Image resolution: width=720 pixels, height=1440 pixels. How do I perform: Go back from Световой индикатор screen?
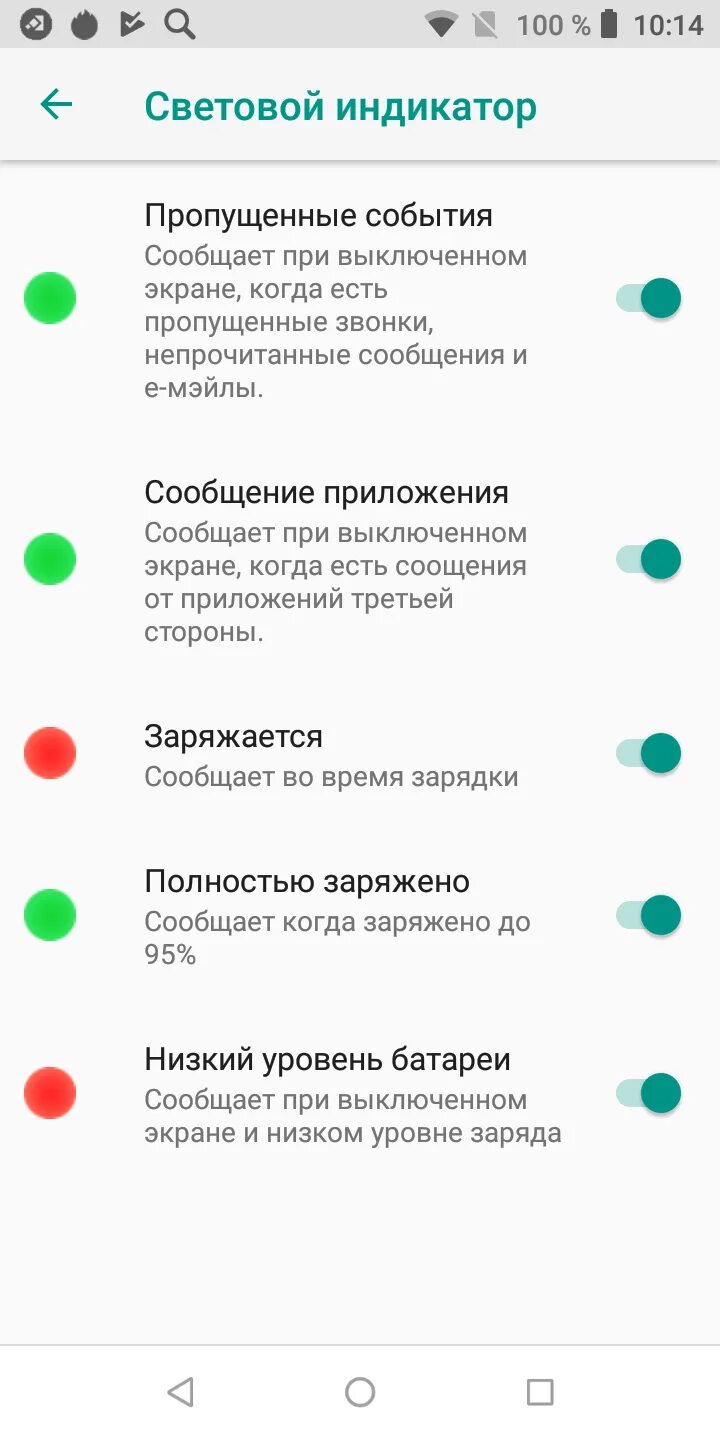(56, 105)
